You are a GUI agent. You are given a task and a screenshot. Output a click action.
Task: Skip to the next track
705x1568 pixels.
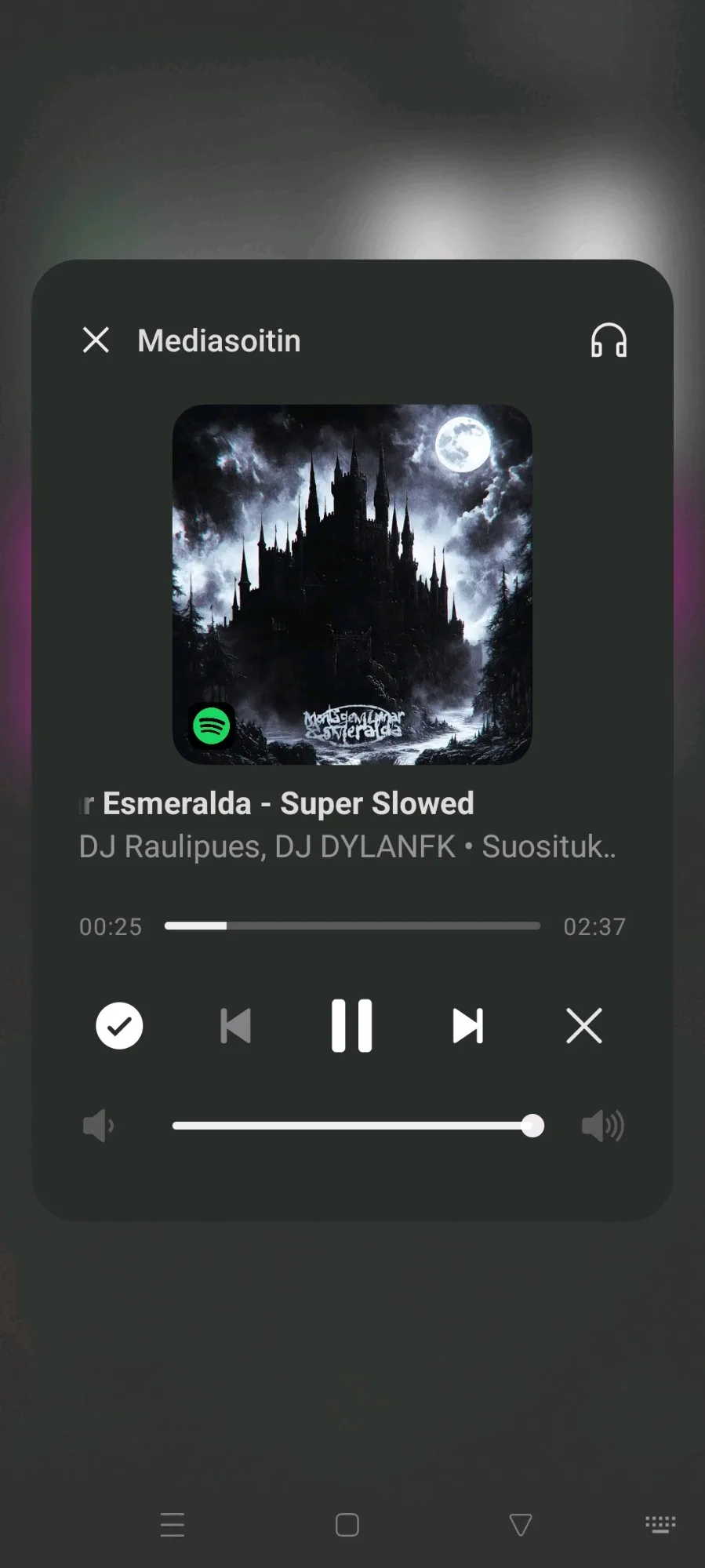pyautogui.click(x=467, y=1025)
